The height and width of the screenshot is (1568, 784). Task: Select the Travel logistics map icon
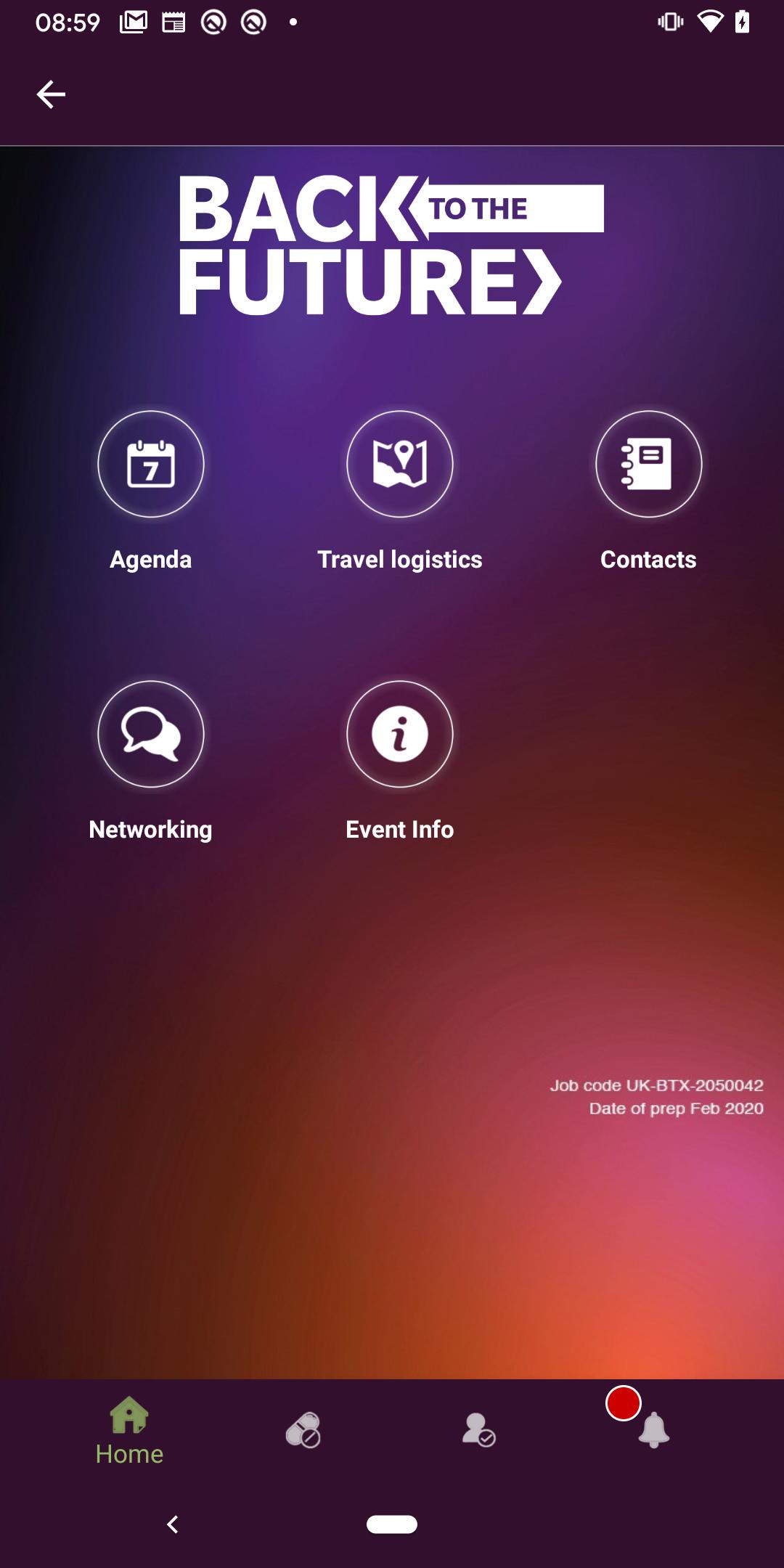[x=400, y=465]
